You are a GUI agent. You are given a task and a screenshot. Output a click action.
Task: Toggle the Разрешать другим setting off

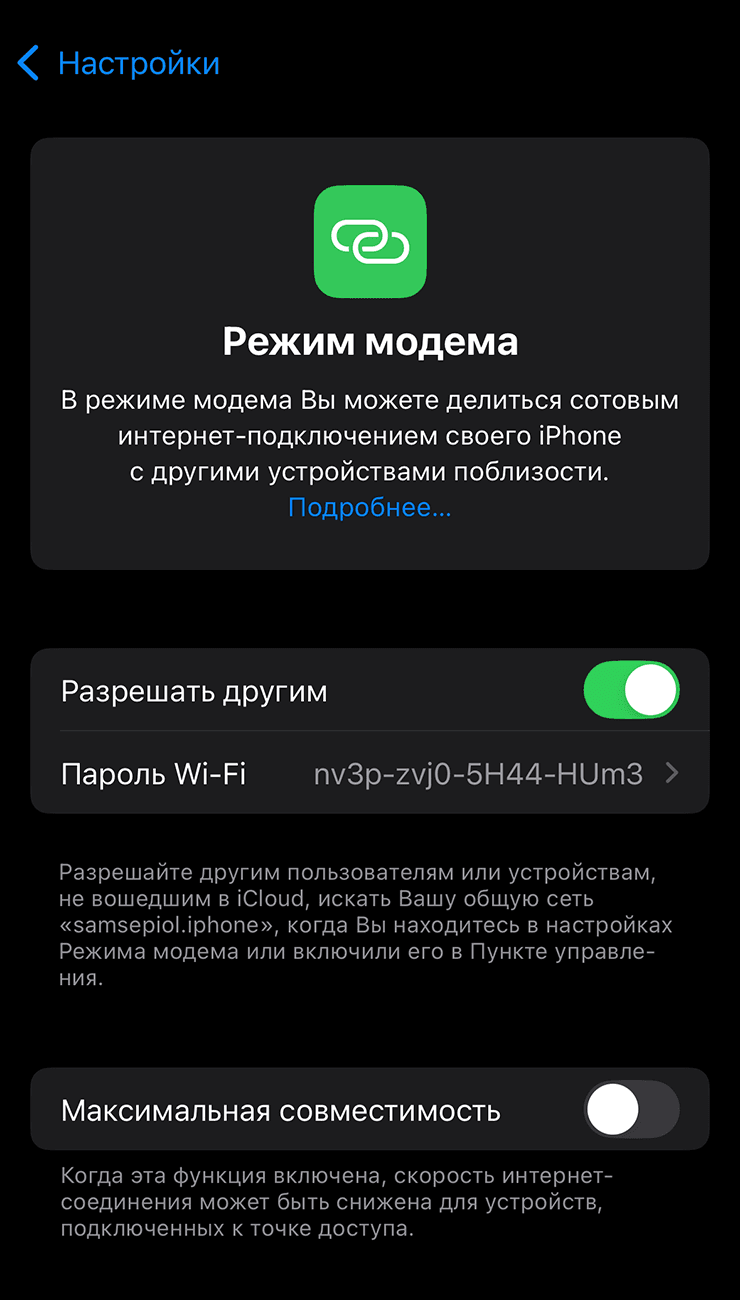pyautogui.click(x=631, y=690)
